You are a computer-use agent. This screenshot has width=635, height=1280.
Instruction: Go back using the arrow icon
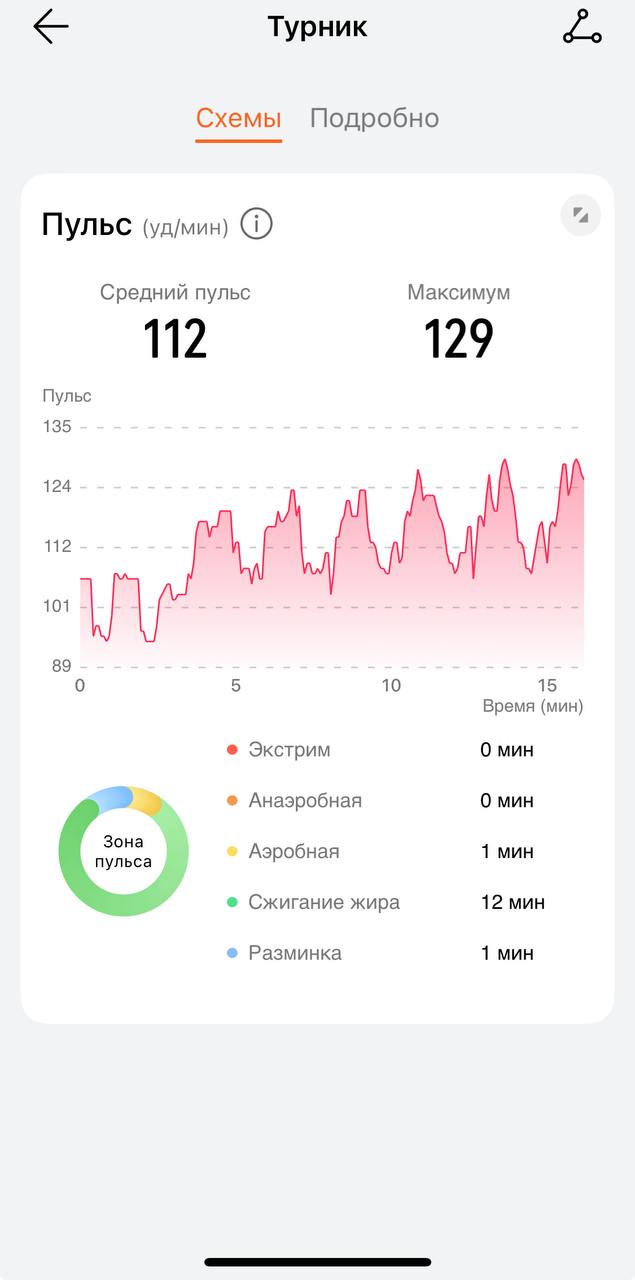[x=50, y=27]
